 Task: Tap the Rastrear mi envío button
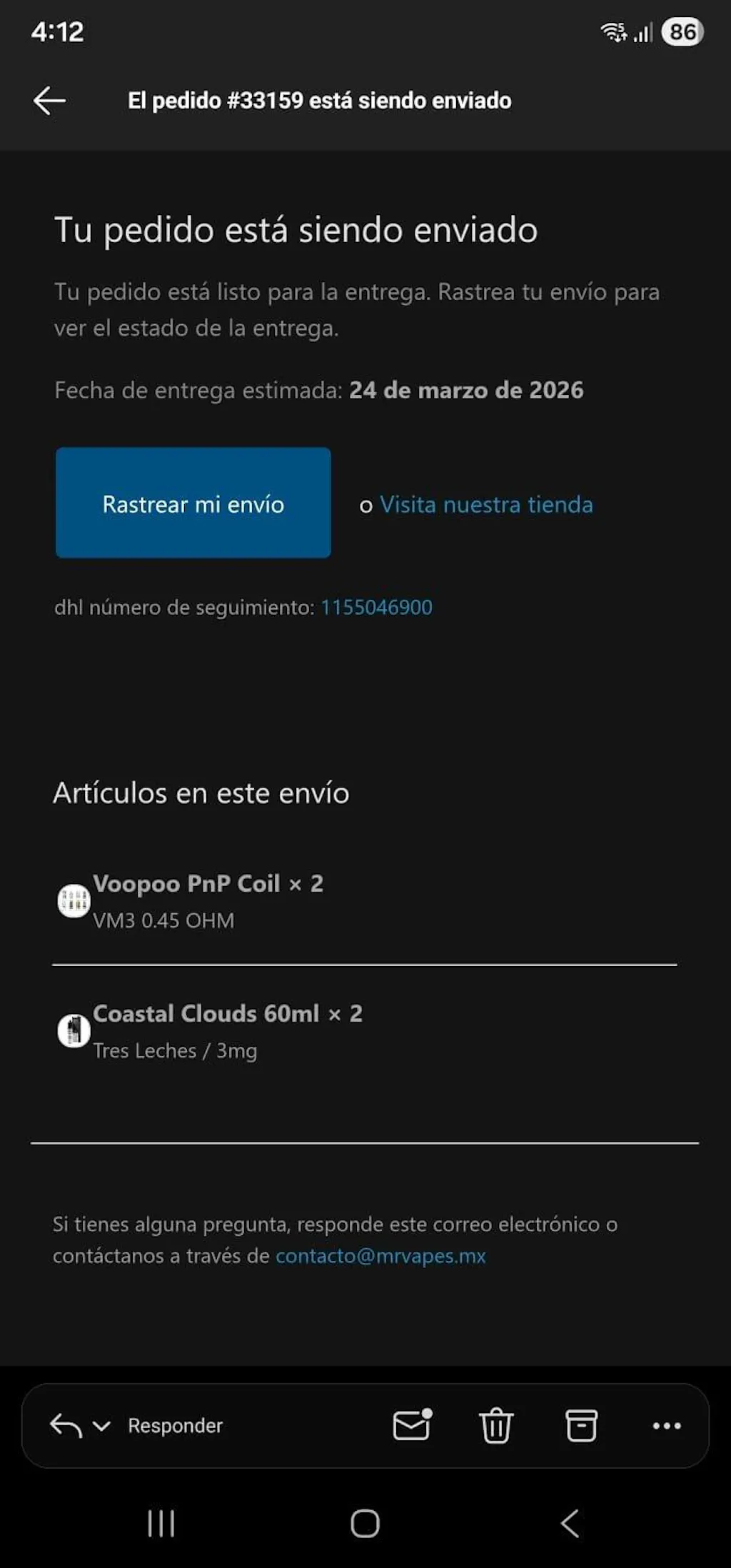[193, 503]
